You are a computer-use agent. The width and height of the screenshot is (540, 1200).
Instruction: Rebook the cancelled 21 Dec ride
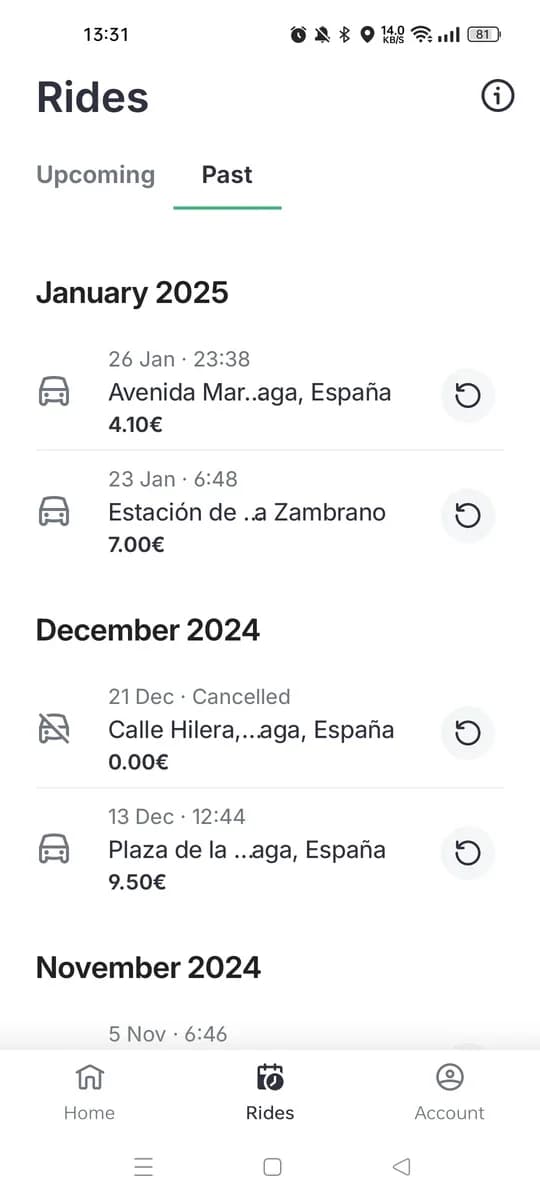468,733
